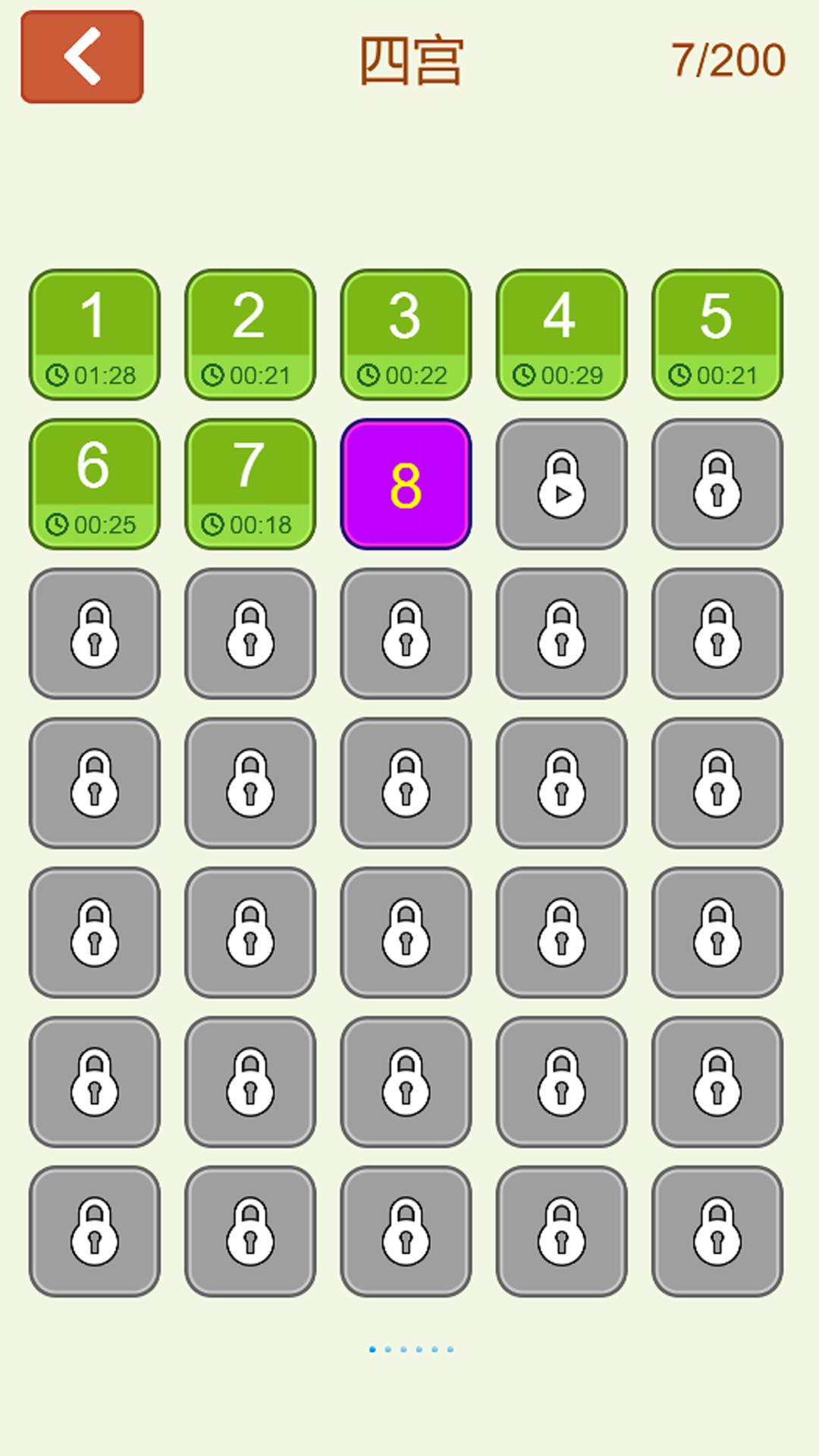Unlock the level with the play lock icon

[561, 484]
